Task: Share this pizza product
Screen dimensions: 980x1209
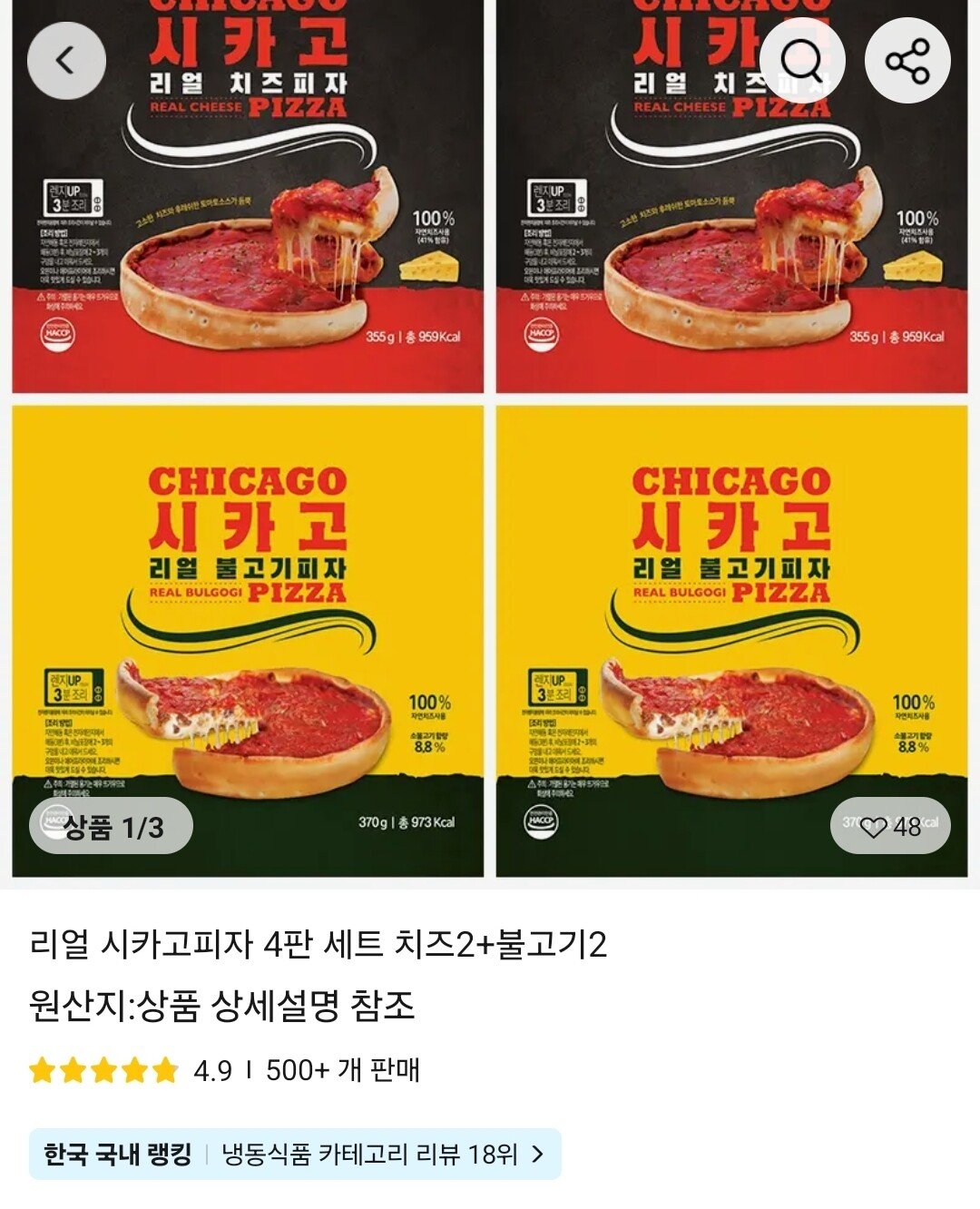Action: (x=907, y=61)
